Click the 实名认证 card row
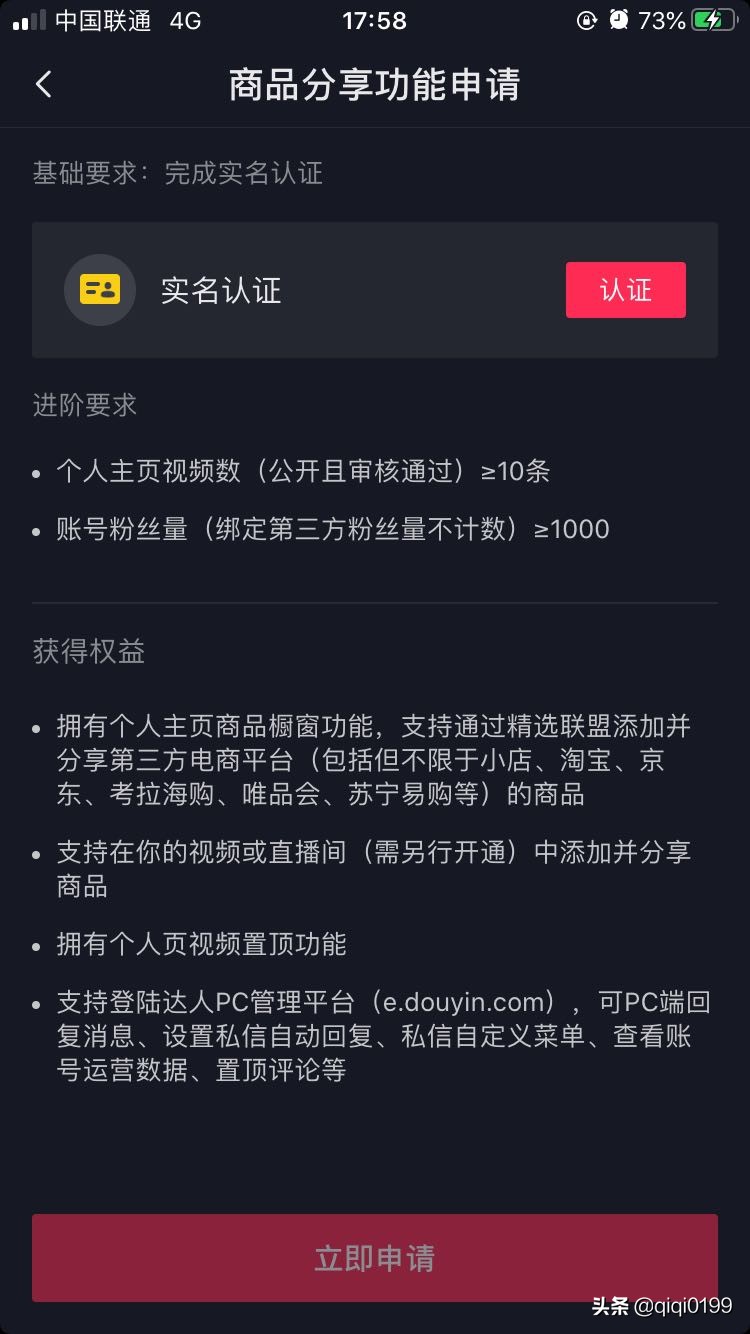 click(x=375, y=290)
